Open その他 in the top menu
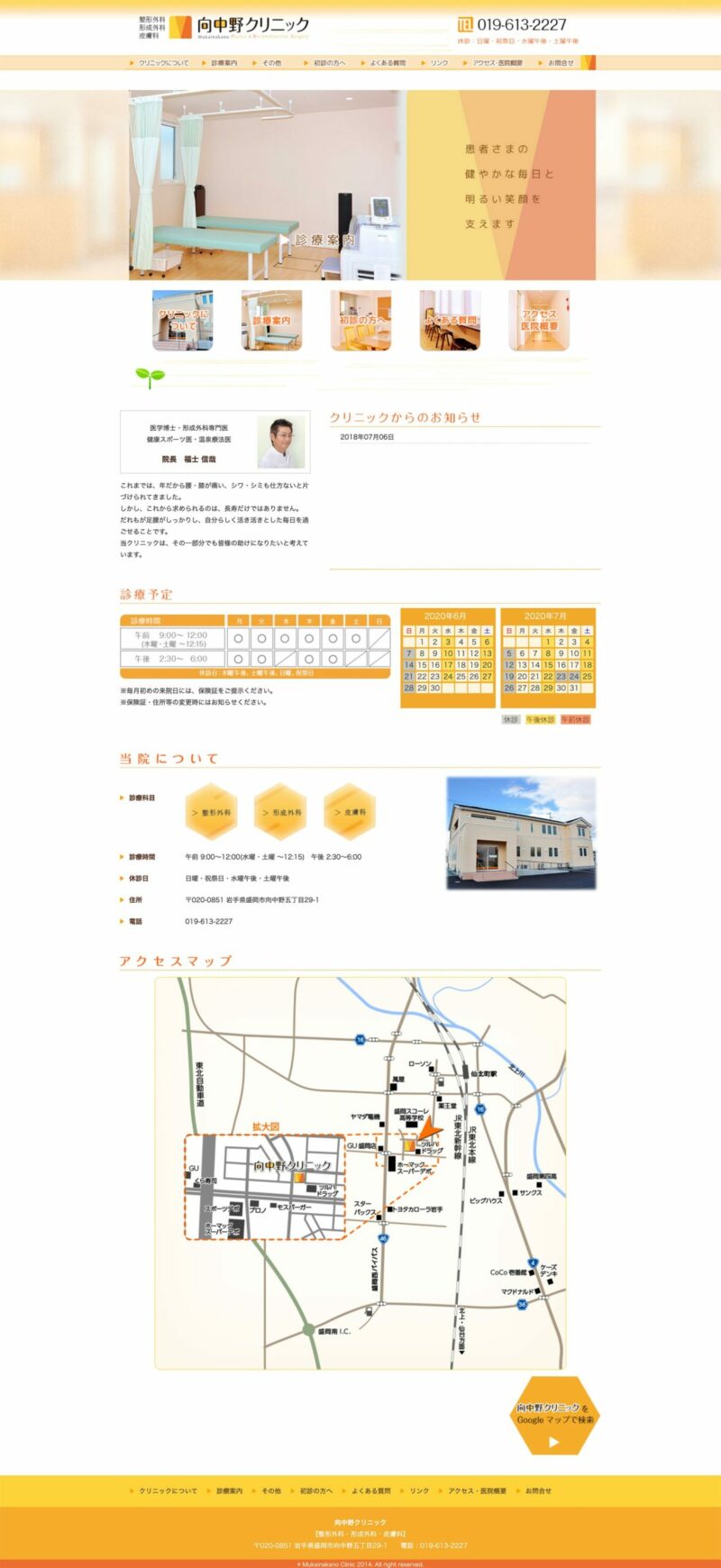 [x=271, y=63]
